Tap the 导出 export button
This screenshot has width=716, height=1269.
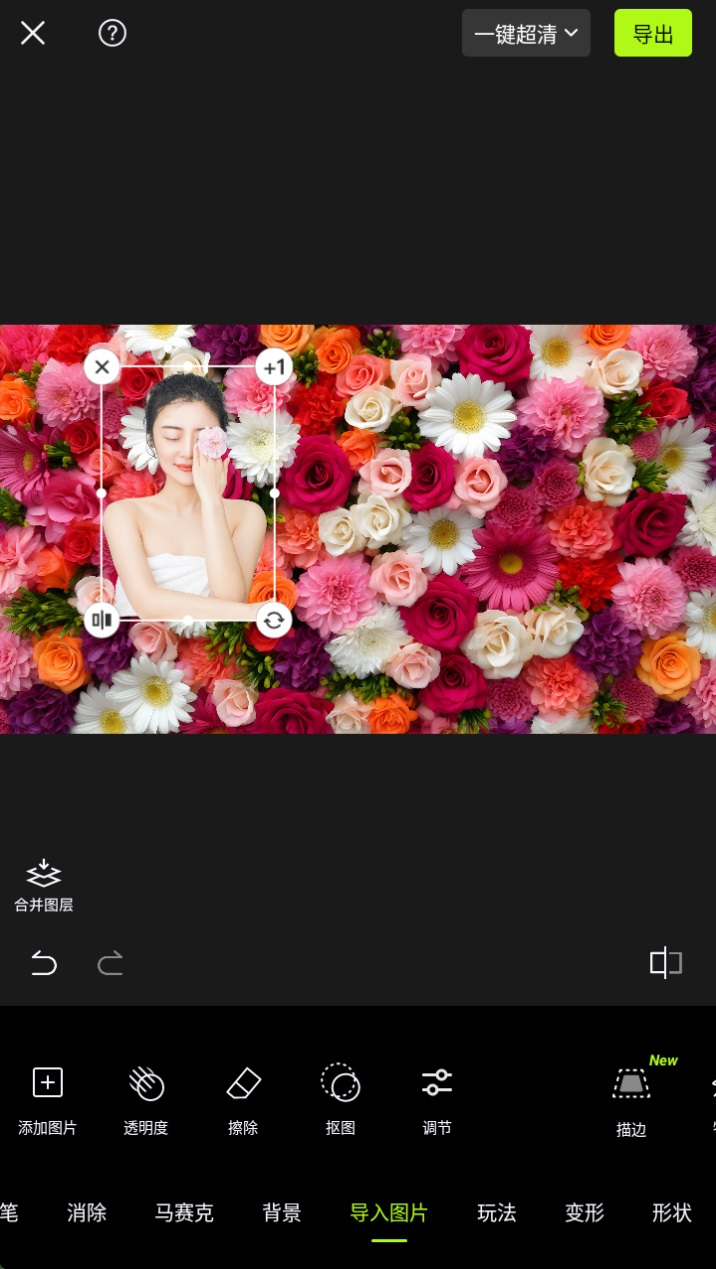[x=652, y=33]
